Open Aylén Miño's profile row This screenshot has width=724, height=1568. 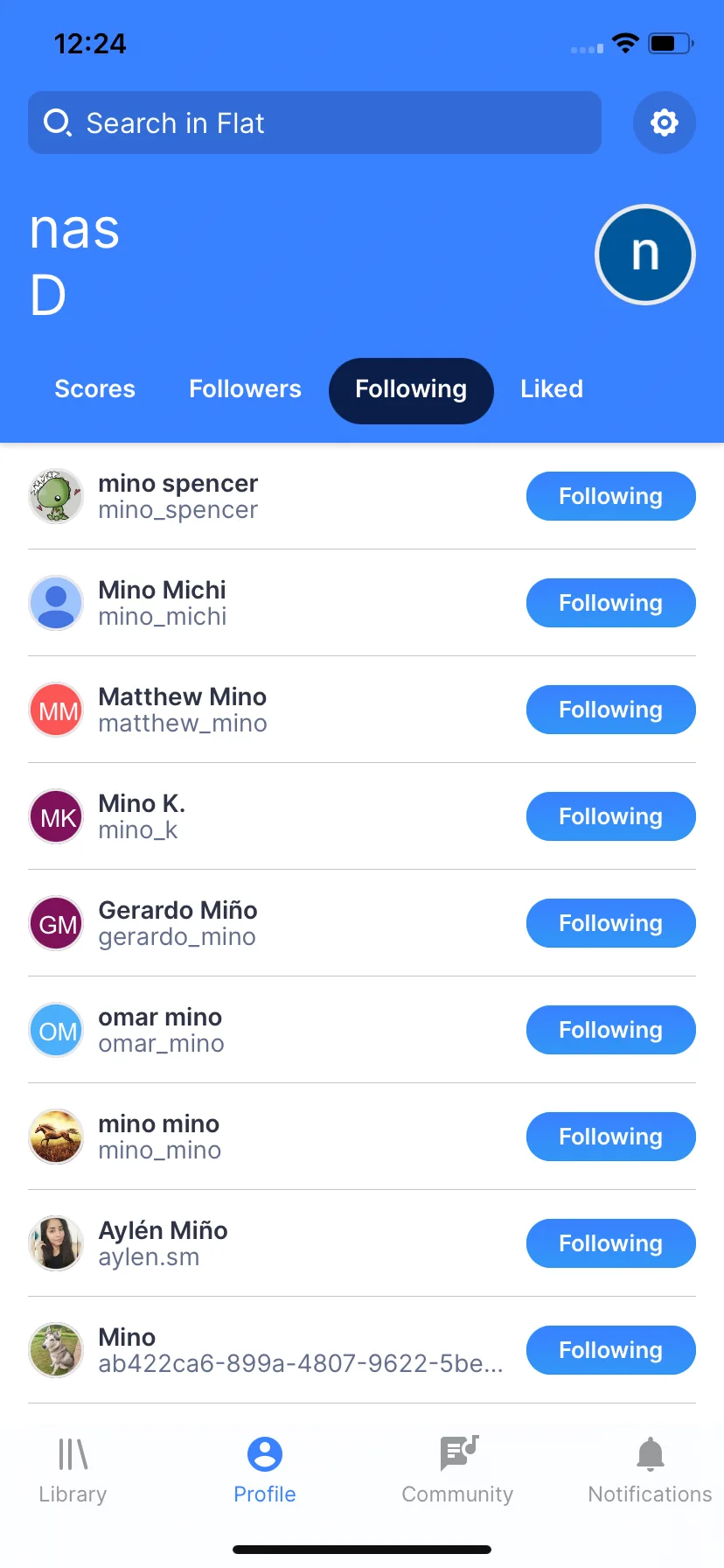coord(362,1243)
